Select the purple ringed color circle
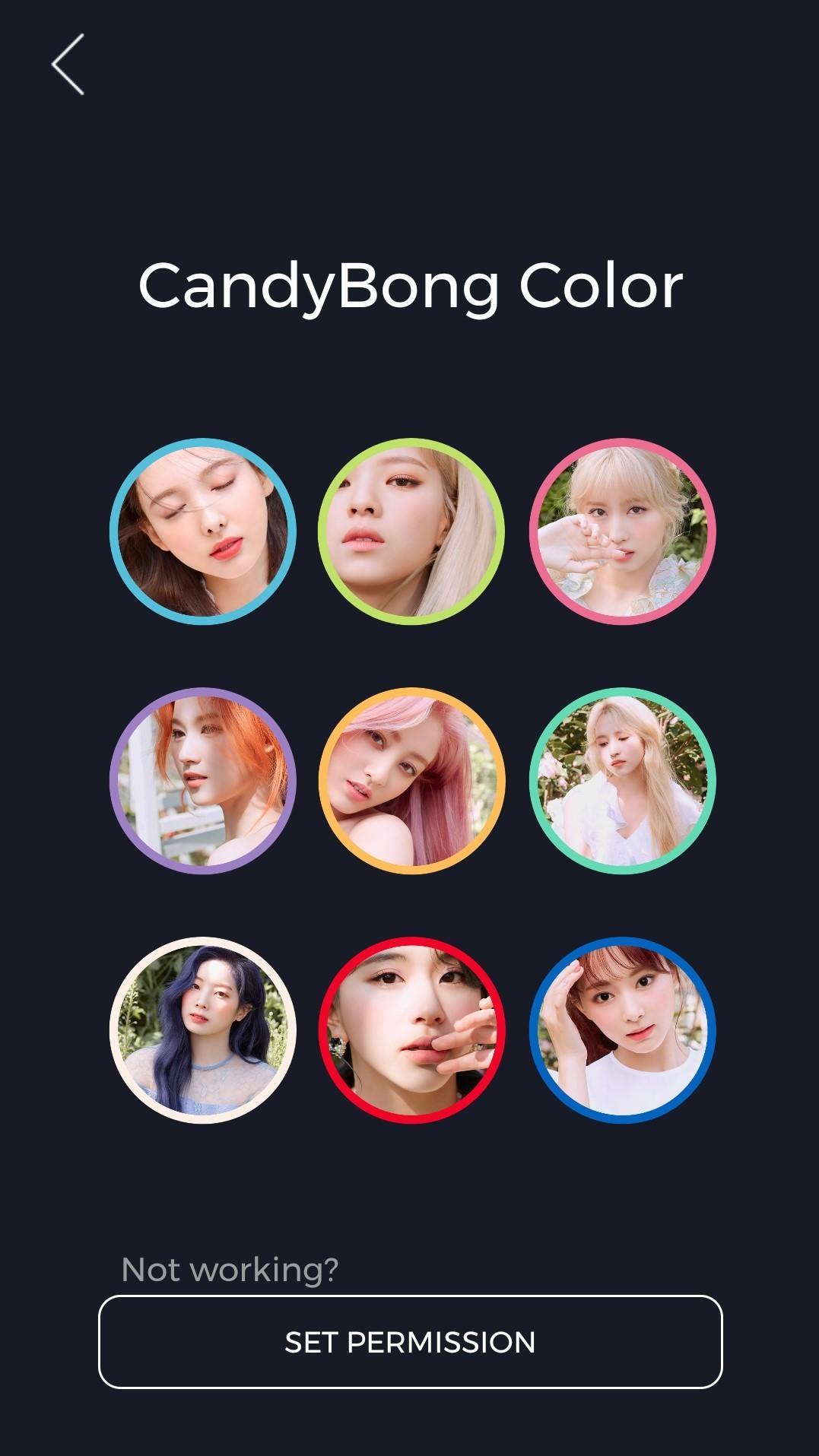Image resolution: width=819 pixels, height=1456 pixels. [203, 781]
